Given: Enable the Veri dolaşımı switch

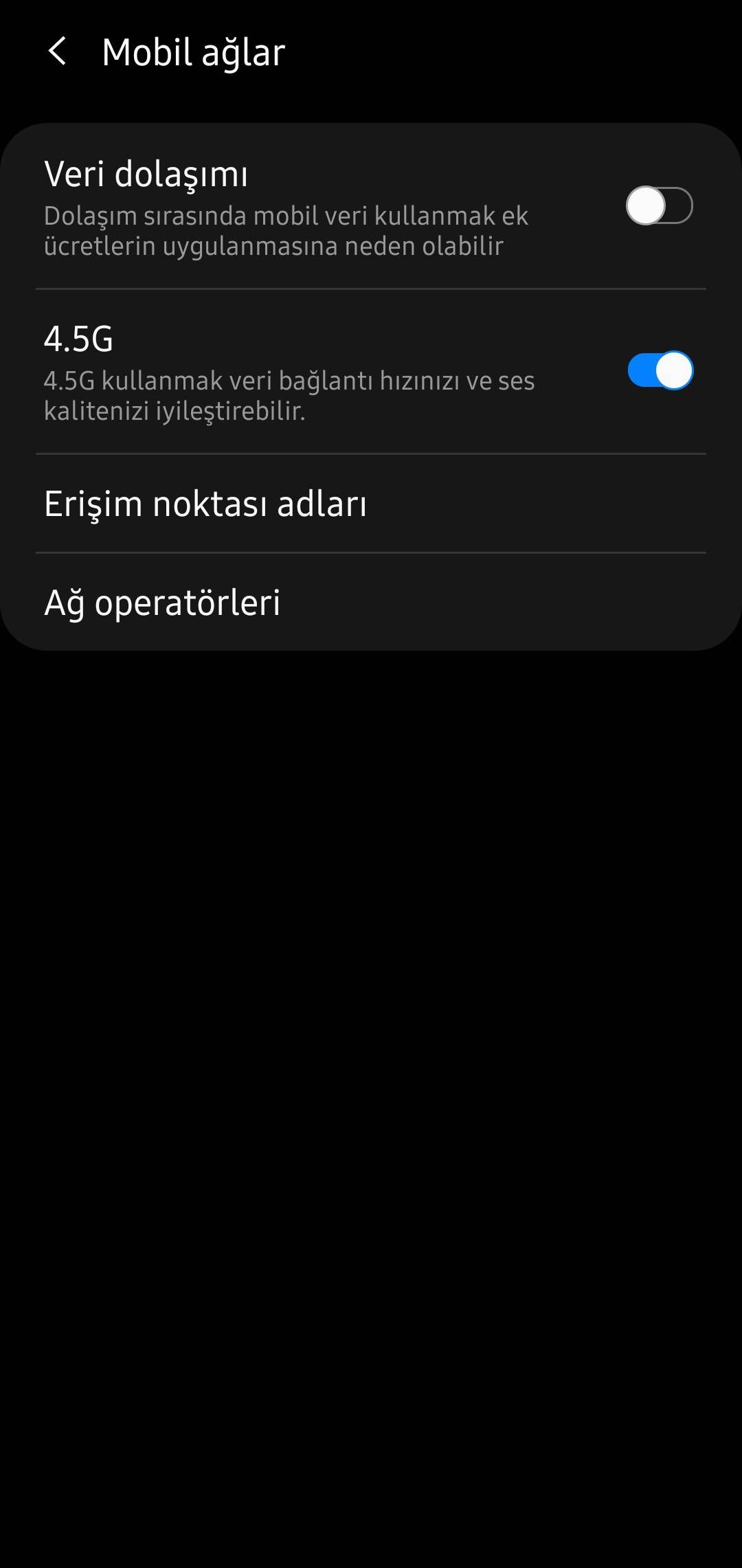Looking at the screenshot, I should coord(659,205).
